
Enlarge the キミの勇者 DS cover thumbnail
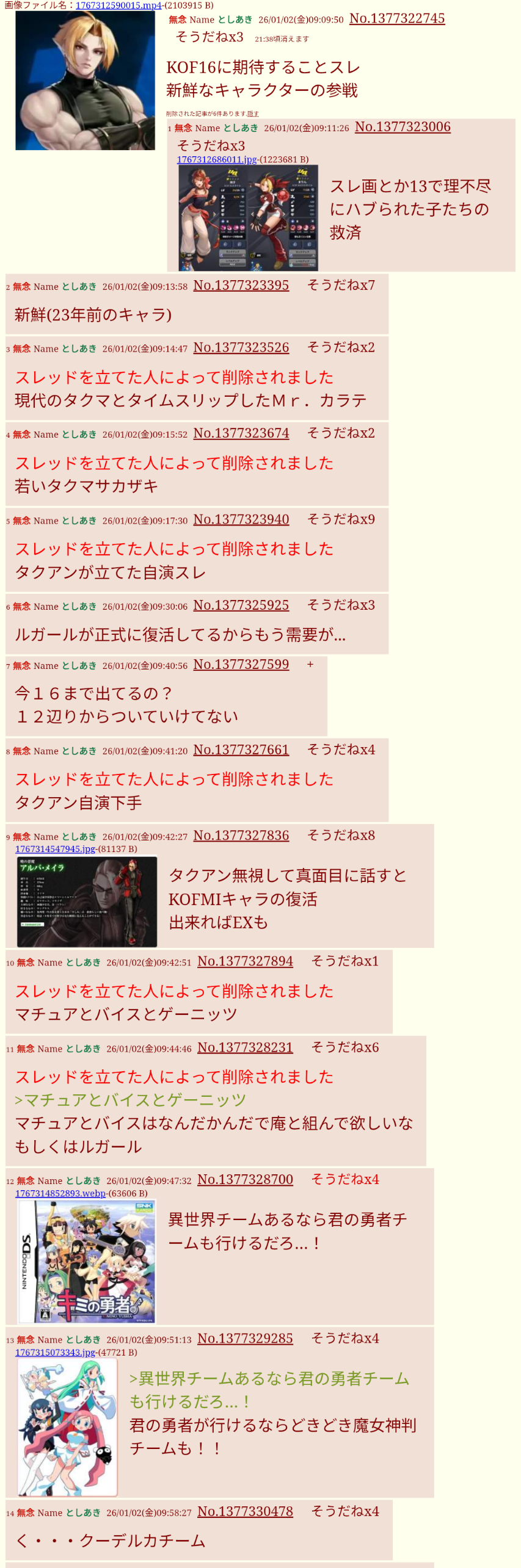click(x=87, y=1260)
